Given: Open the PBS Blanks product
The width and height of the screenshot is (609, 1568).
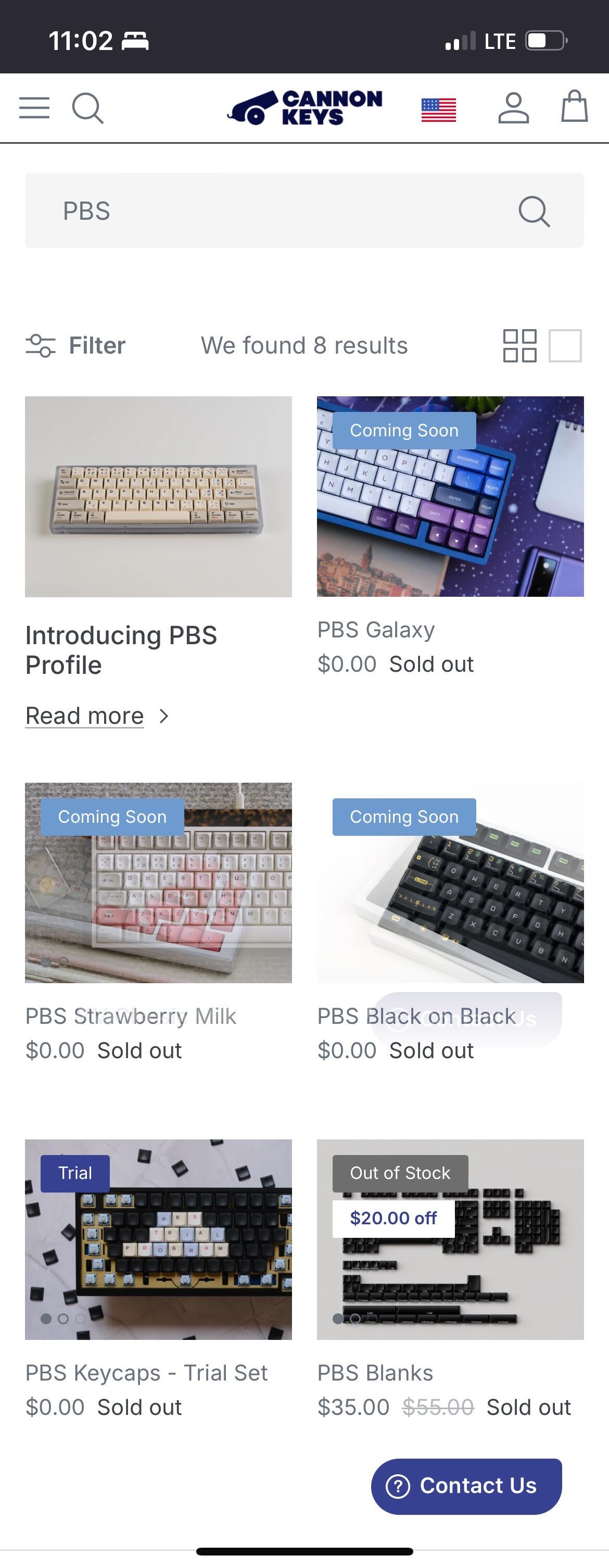Looking at the screenshot, I should 375,1373.
